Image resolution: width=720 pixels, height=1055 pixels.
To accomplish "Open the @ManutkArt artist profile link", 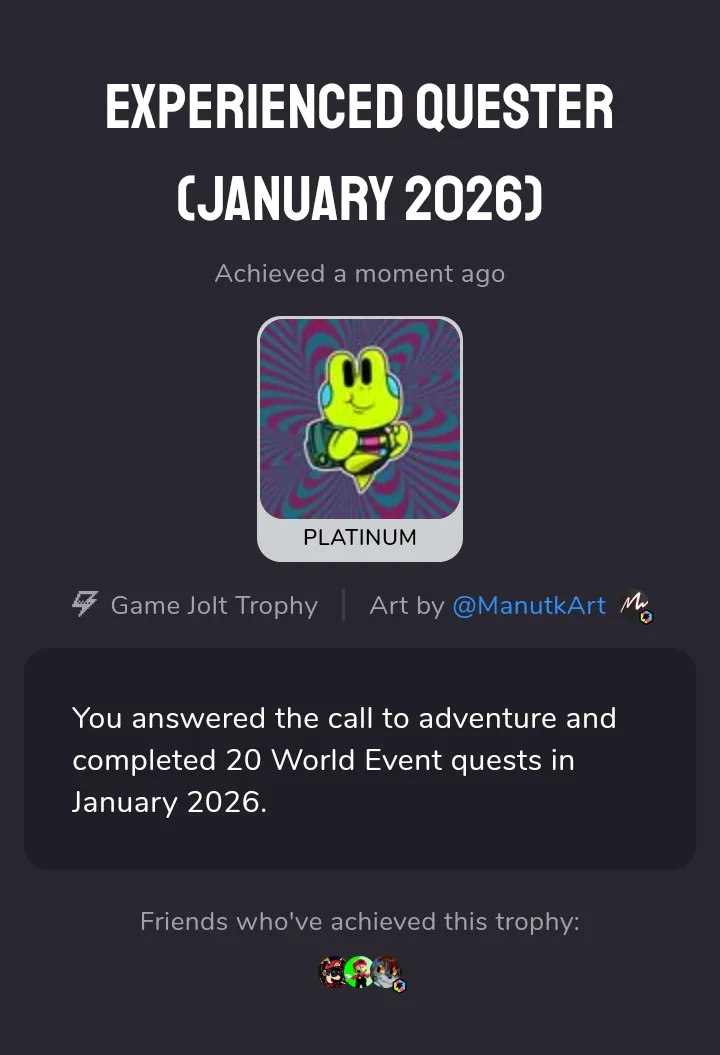I will [529, 605].
